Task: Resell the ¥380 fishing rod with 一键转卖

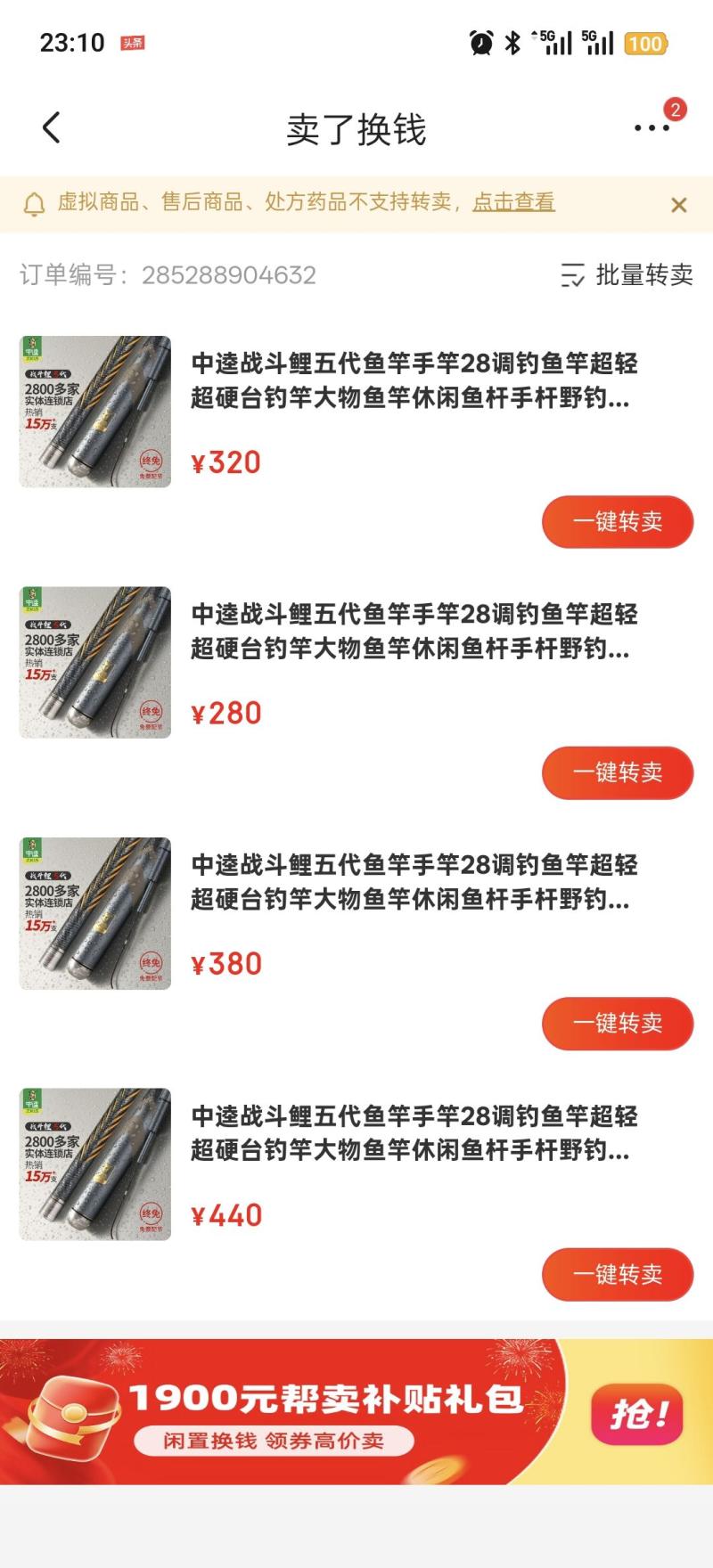Action: click(617, 1024)
